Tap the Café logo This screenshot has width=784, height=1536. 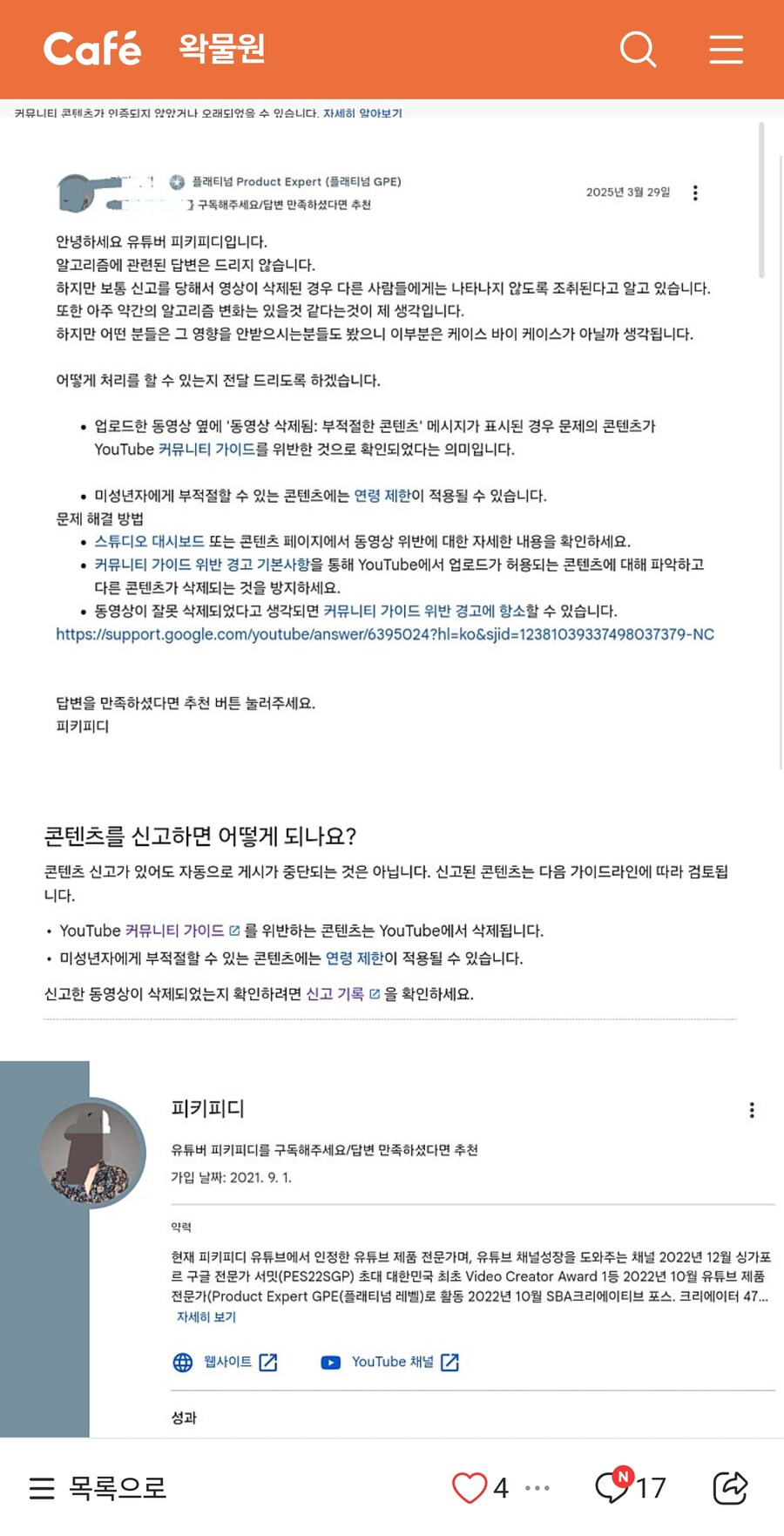click(92, 50)
